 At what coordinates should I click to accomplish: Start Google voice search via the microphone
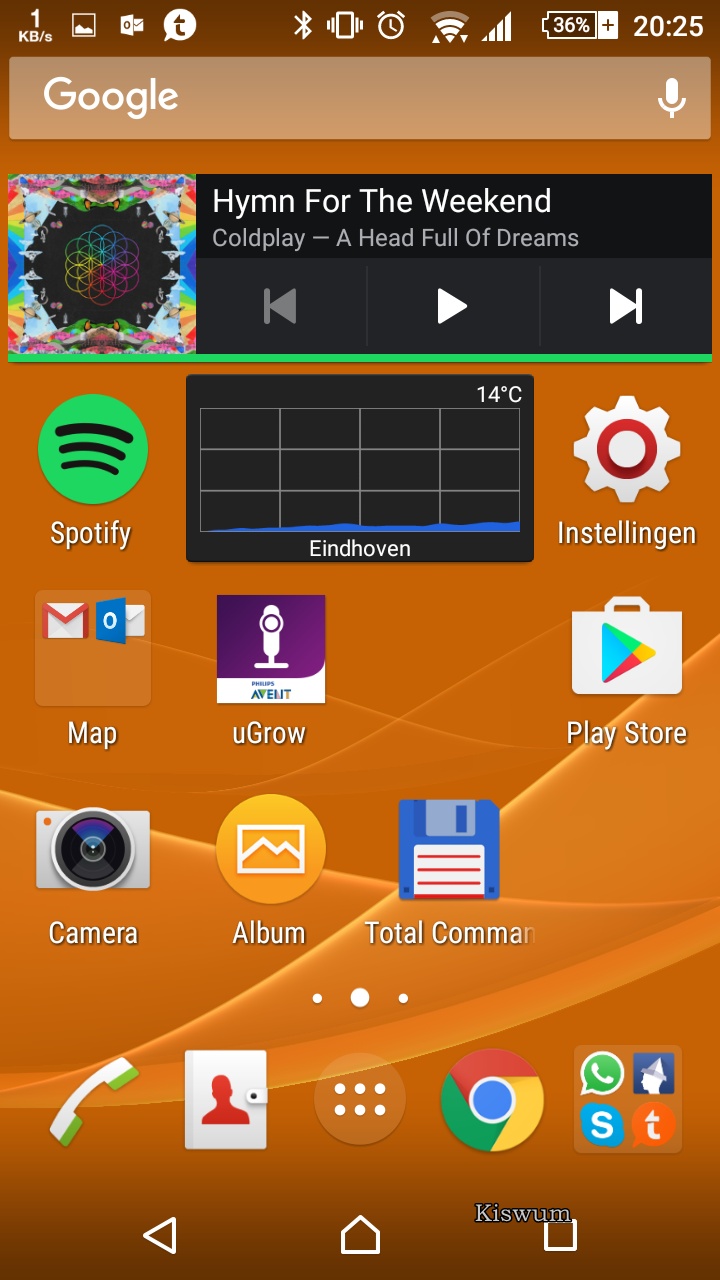671,98
